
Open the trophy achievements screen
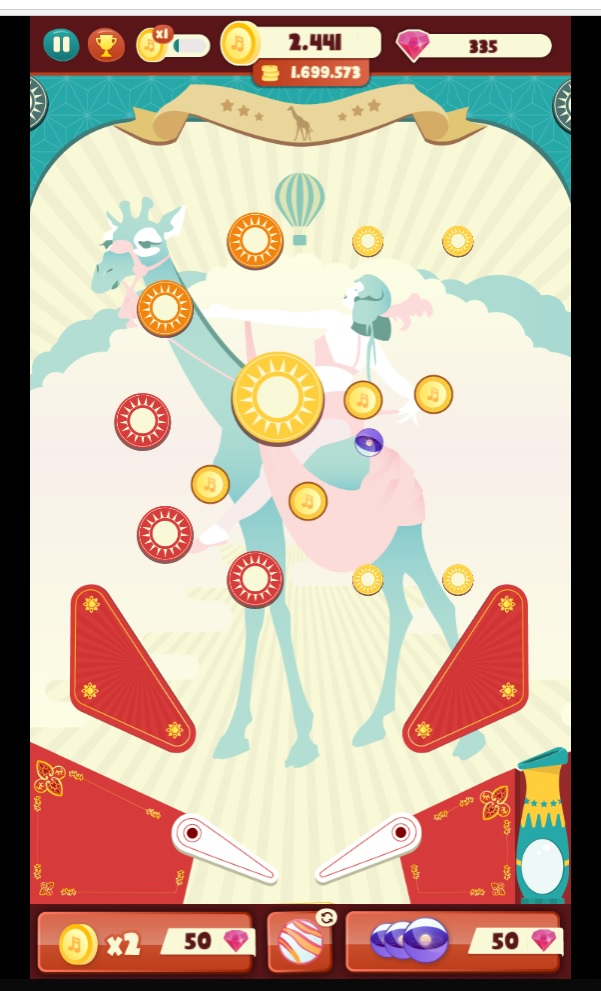[x=106, y=44]
